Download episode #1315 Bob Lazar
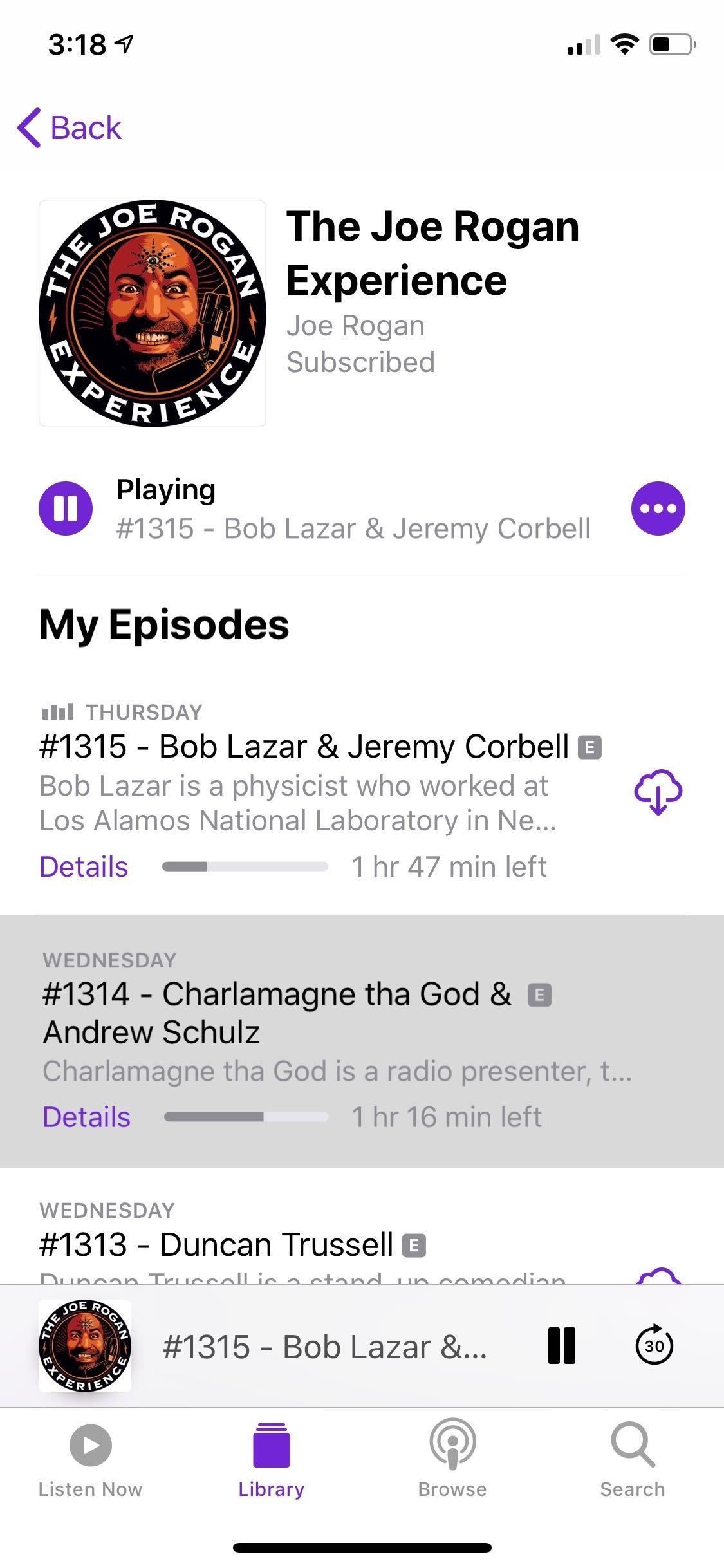The image size is (724, 1568). click(x=658, y=792)
